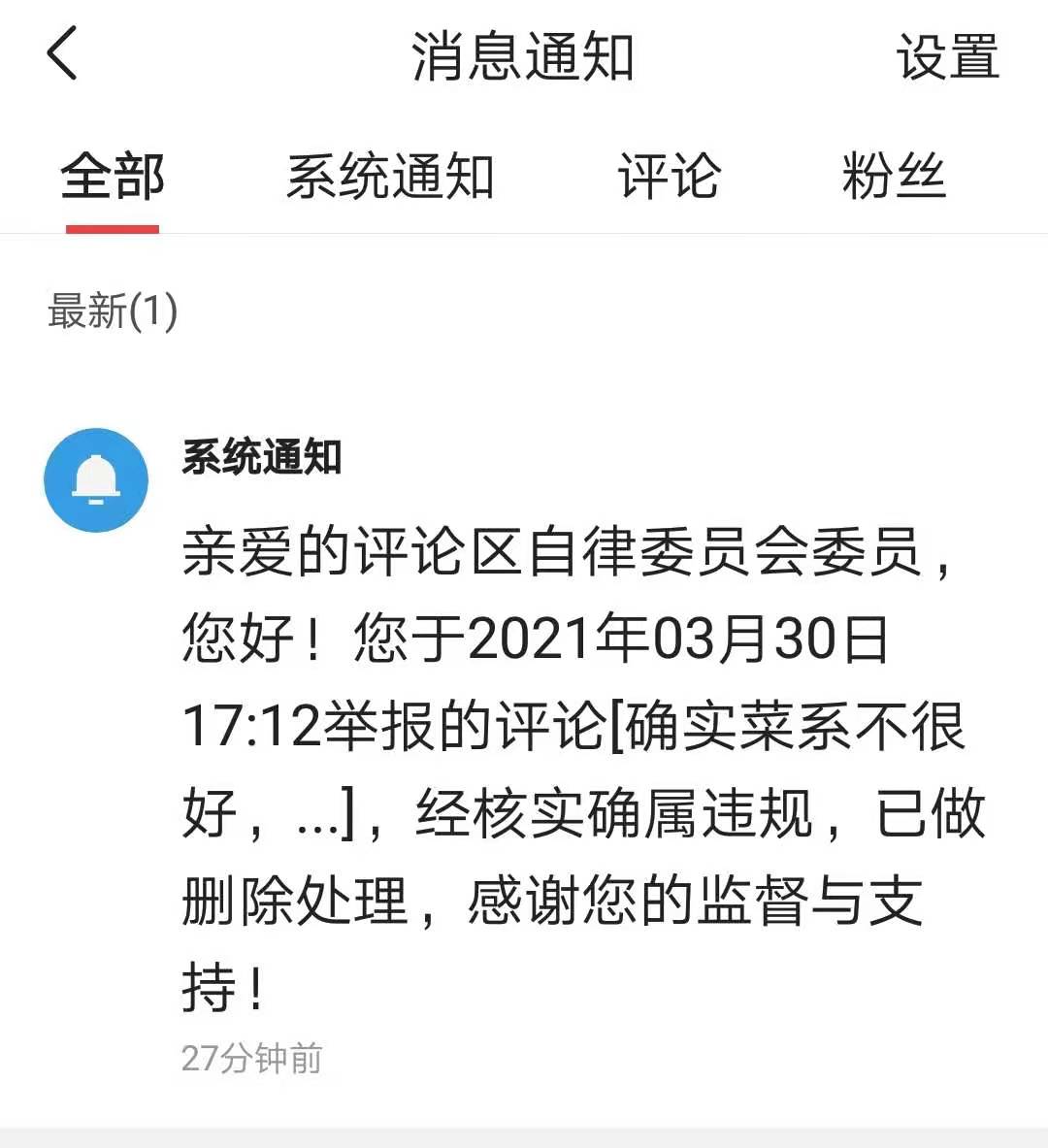The image size is (1048, 1148).
Task: Switch to the 系统通知 tab
Action: click(x=390, y=178)
